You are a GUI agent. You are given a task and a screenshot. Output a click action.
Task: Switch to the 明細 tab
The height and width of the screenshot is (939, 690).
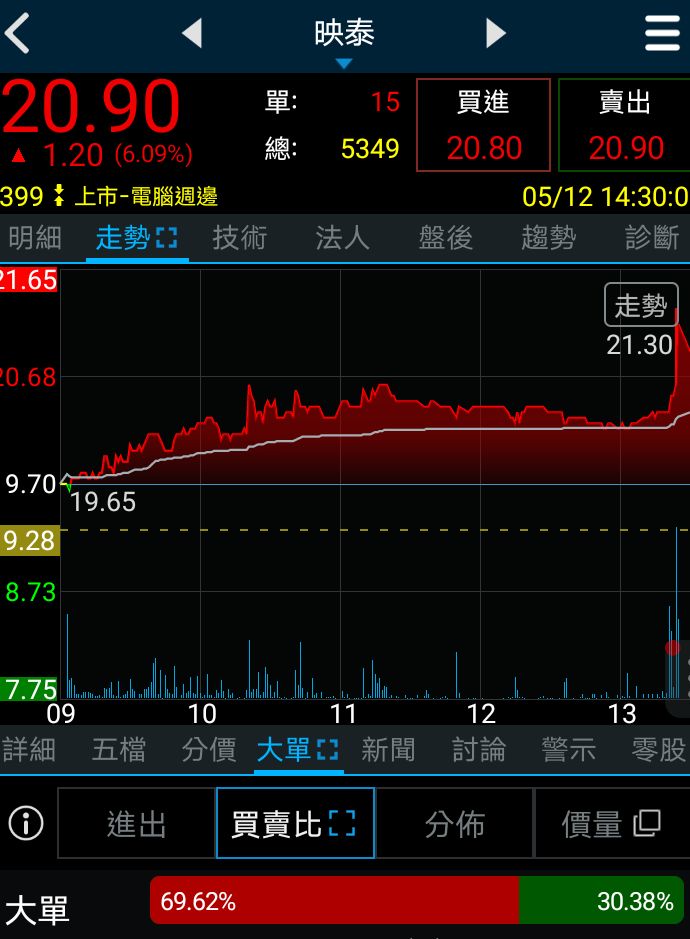coord(35,238)
